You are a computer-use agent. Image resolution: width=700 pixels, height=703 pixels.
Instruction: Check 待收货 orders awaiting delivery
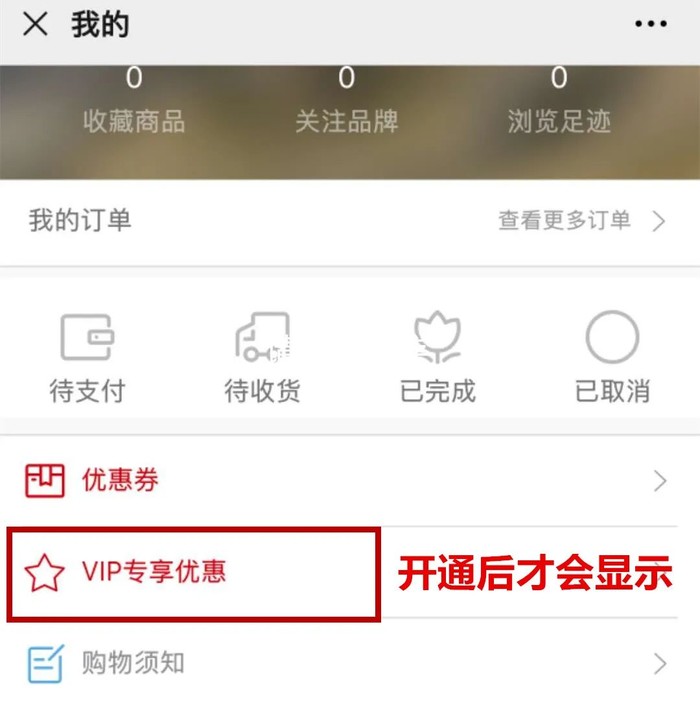263,357
